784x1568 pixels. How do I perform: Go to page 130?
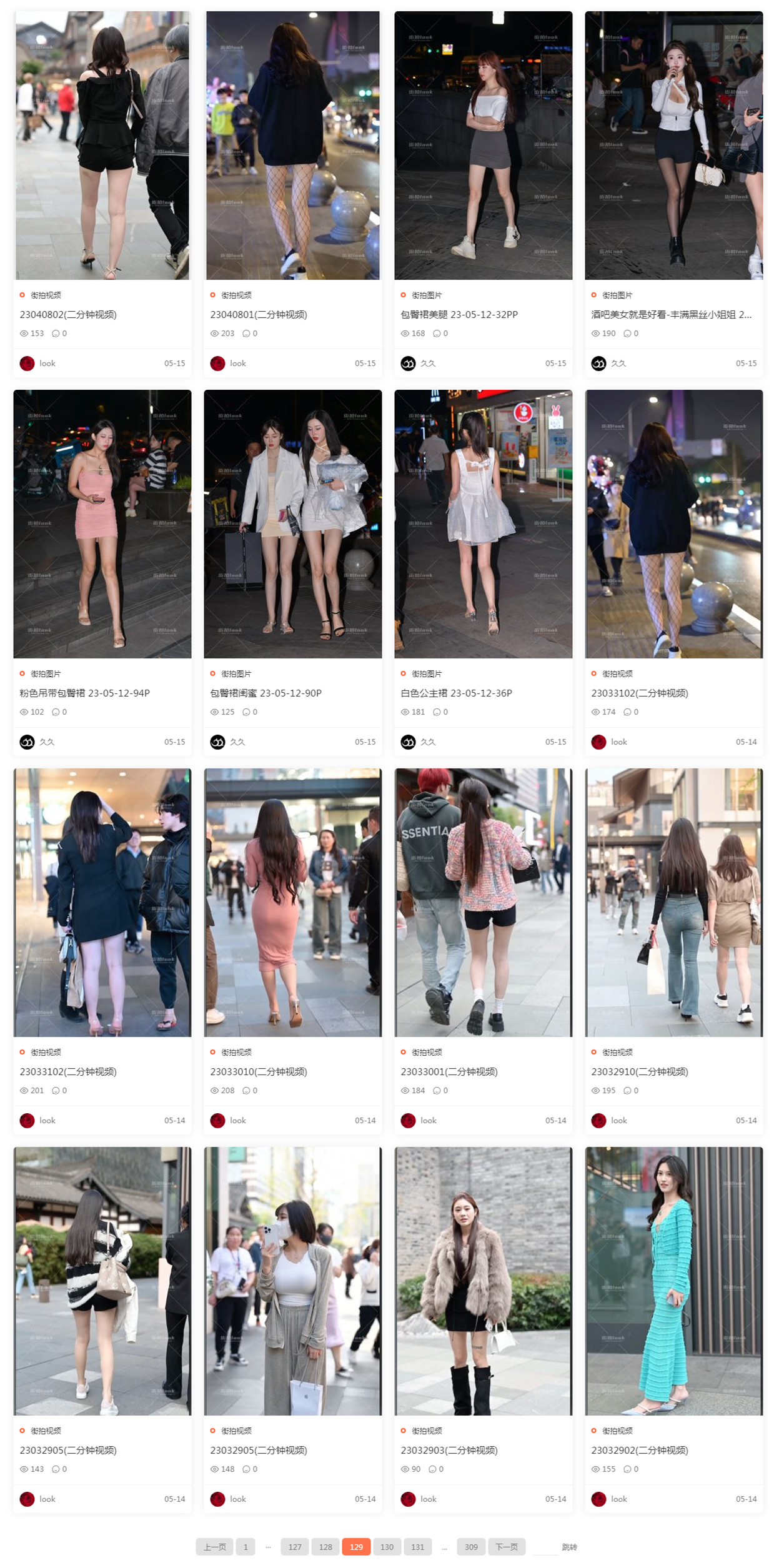[387, 1547]
